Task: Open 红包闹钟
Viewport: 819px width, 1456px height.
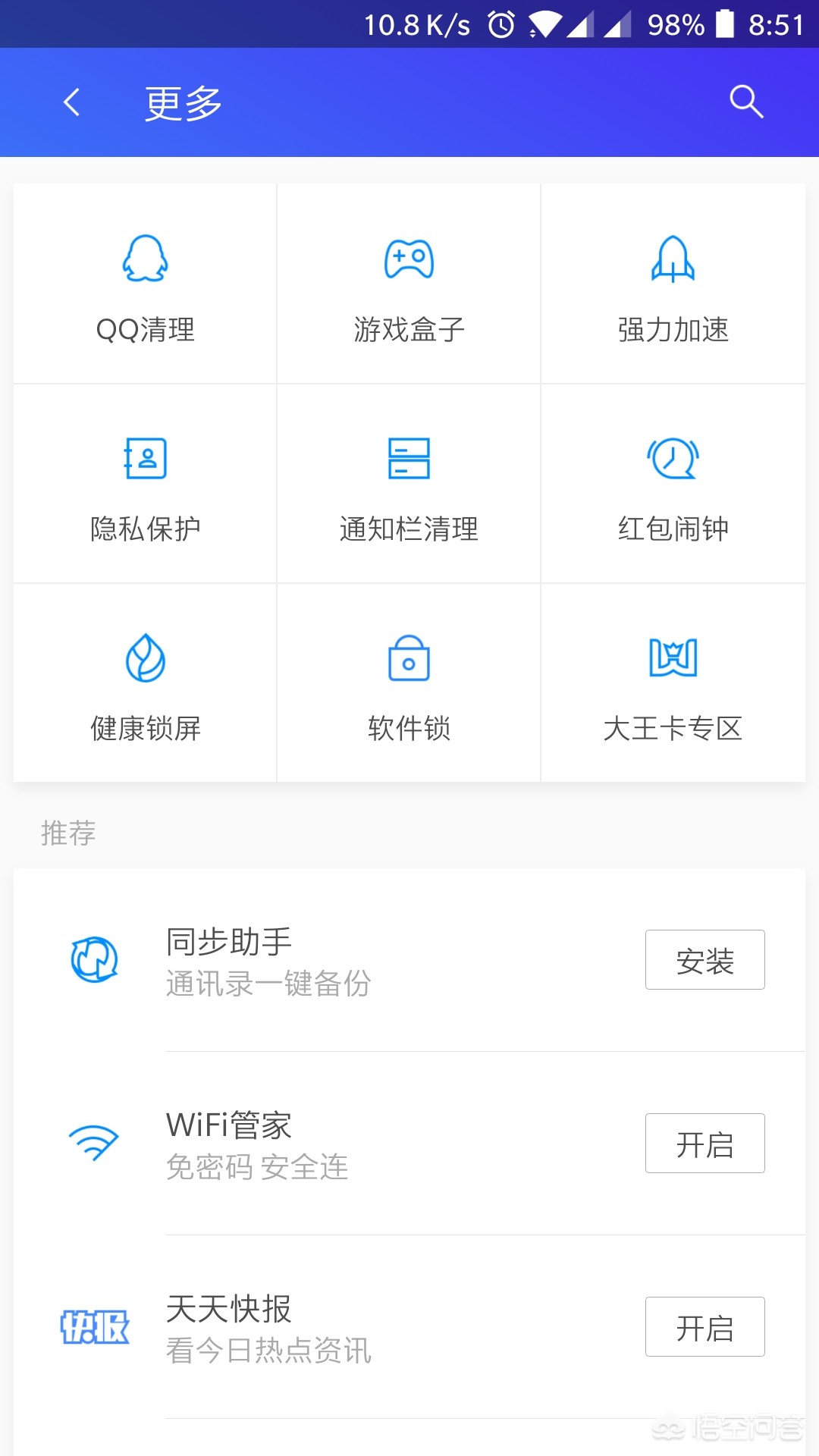Action: tap(673, 484)
